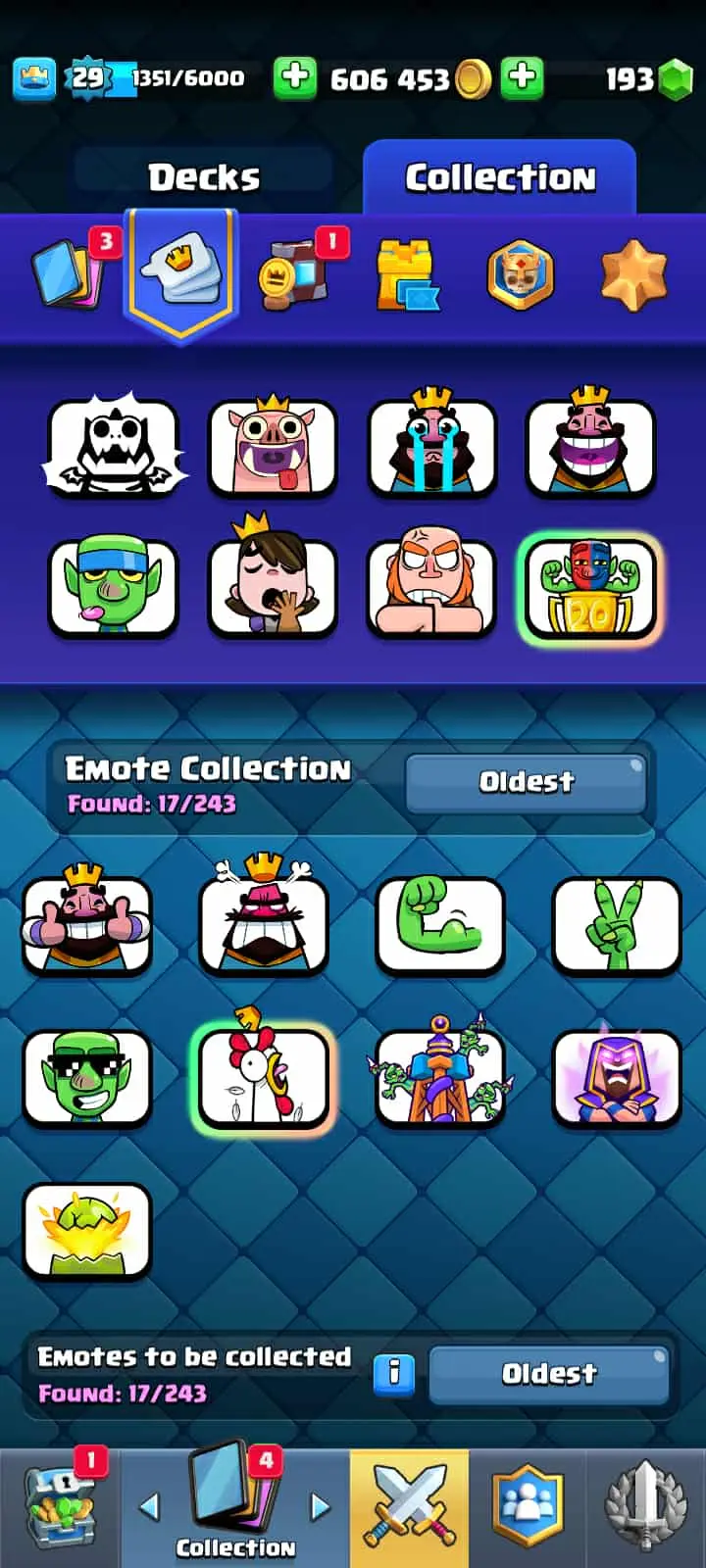The width and height of the screenshot is (706, 1568).
Task: Select the green flexing arm emote
Action: (439, 924)
